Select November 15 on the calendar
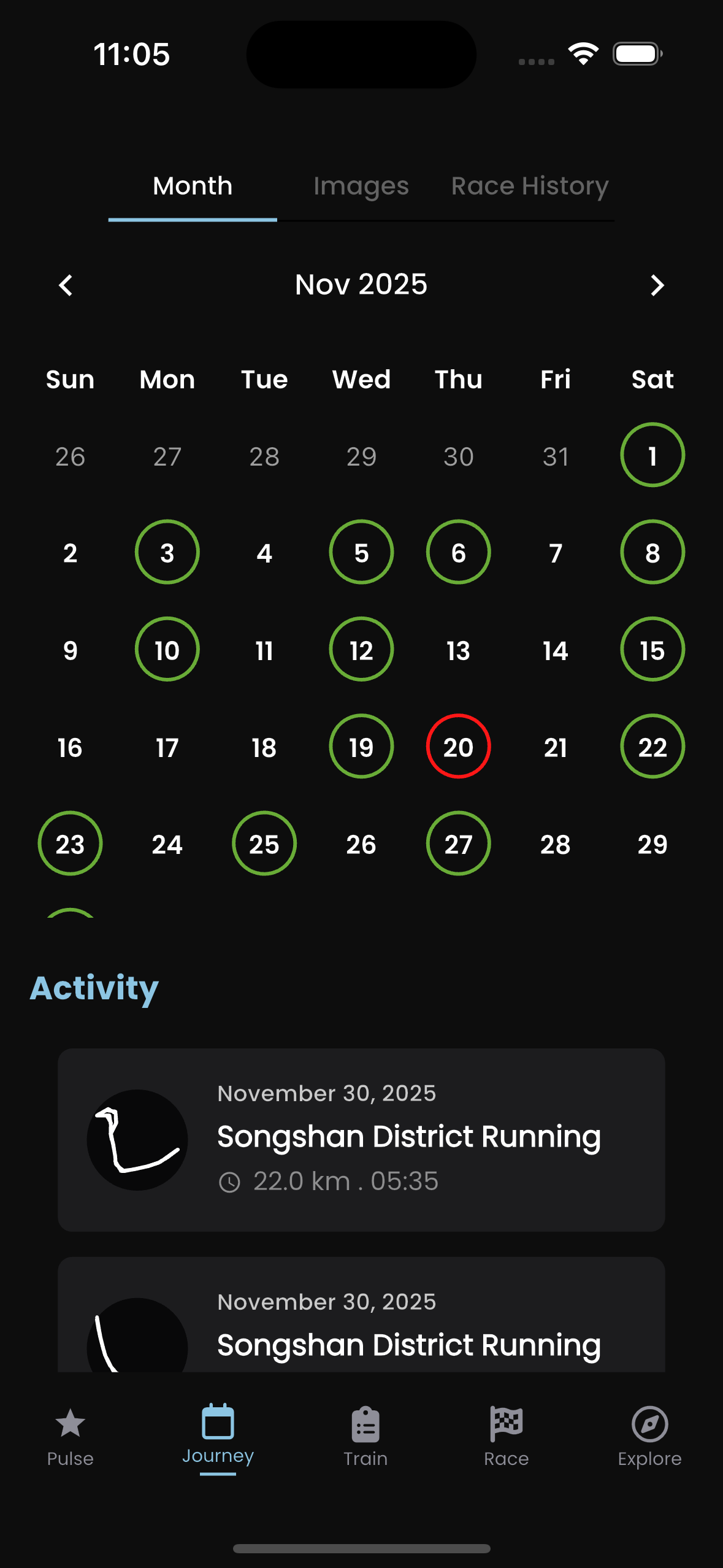 coord(652,650)
